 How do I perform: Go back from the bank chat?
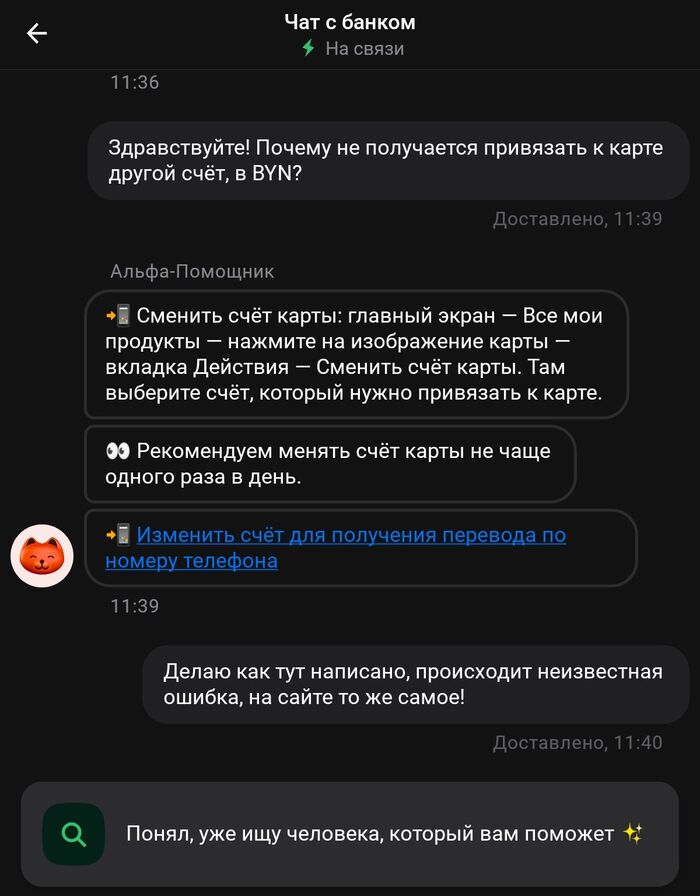point(36,34)
